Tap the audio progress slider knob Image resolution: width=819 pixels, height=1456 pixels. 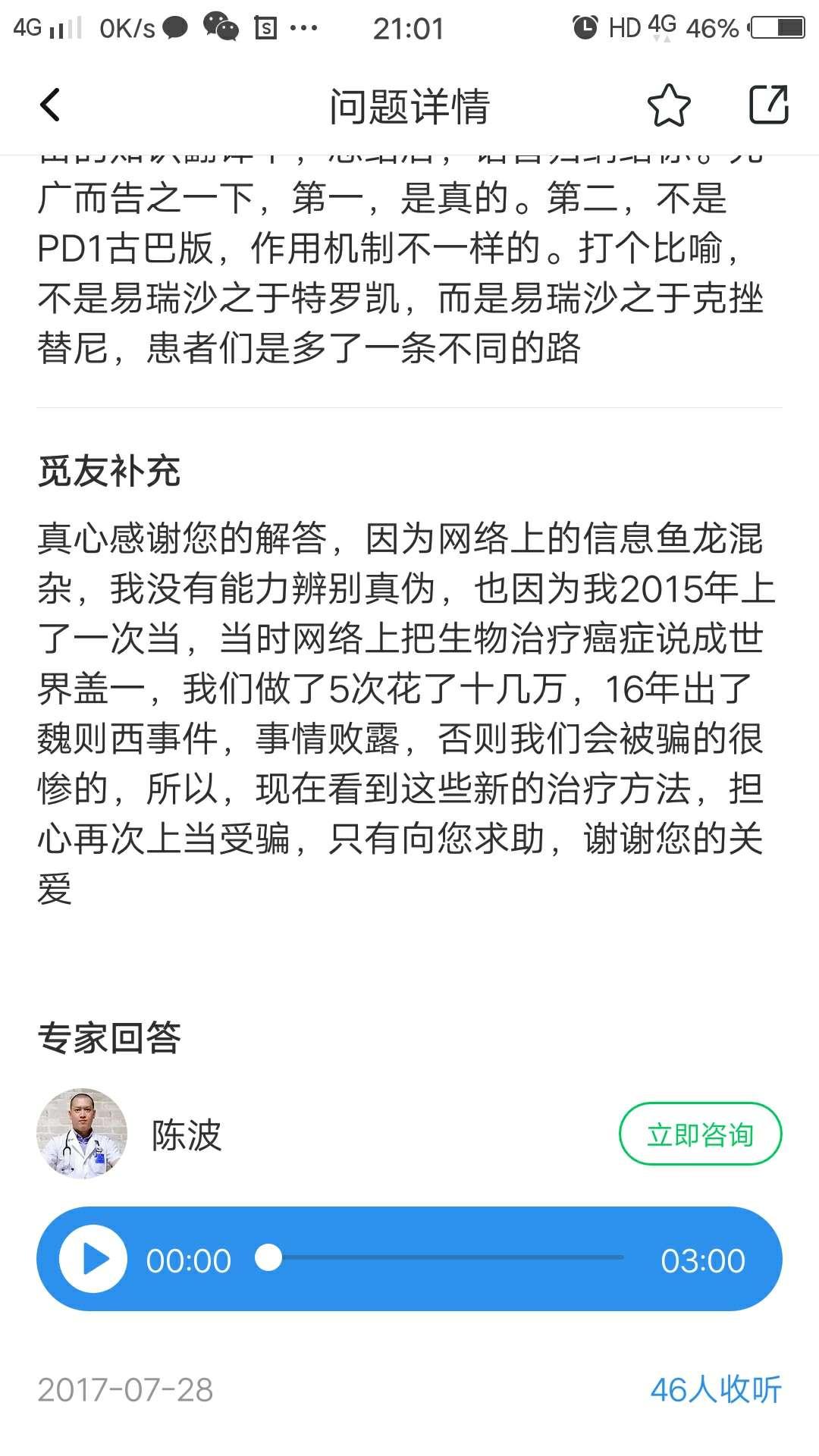tap(268, 1257)
